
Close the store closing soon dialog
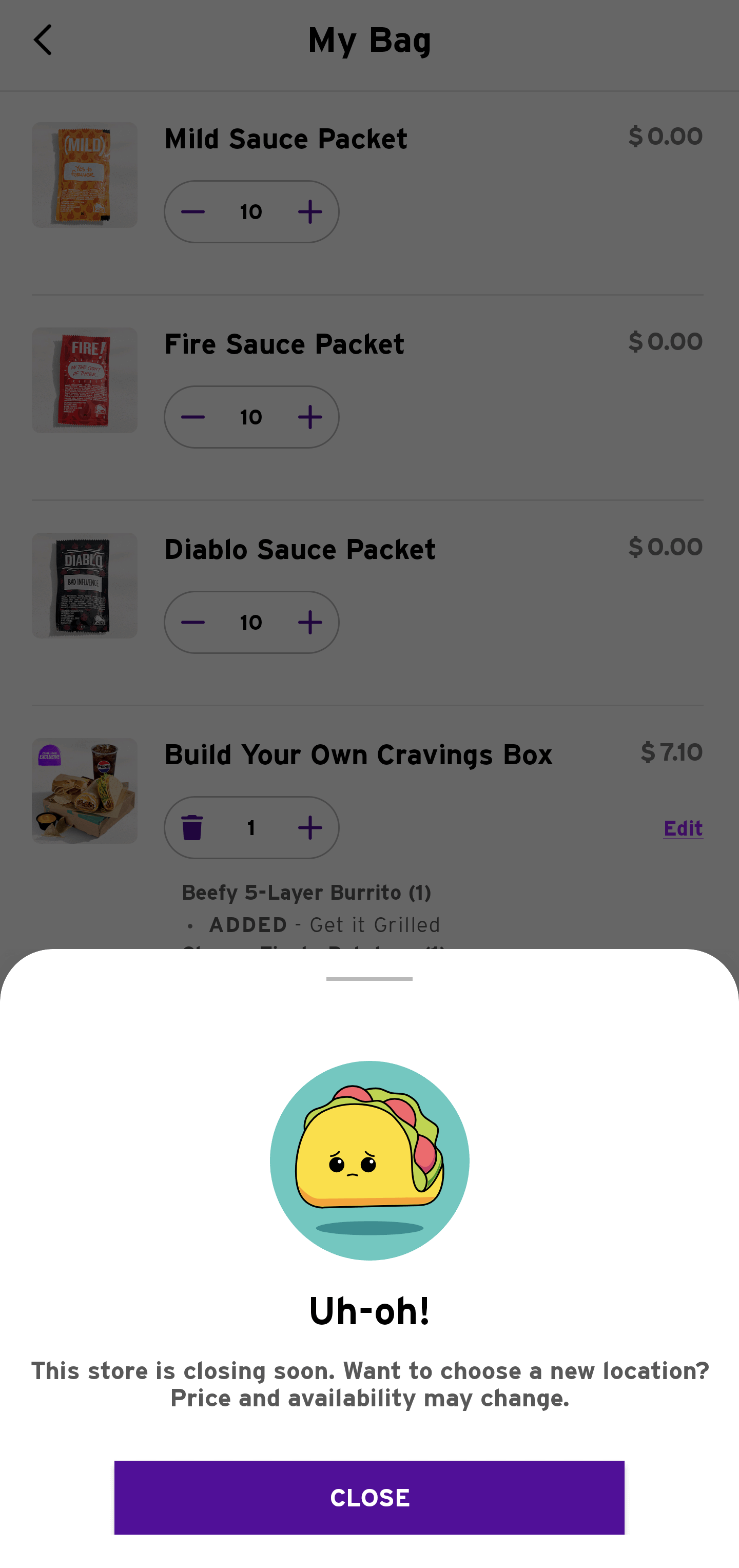(x=369, y=1497)
